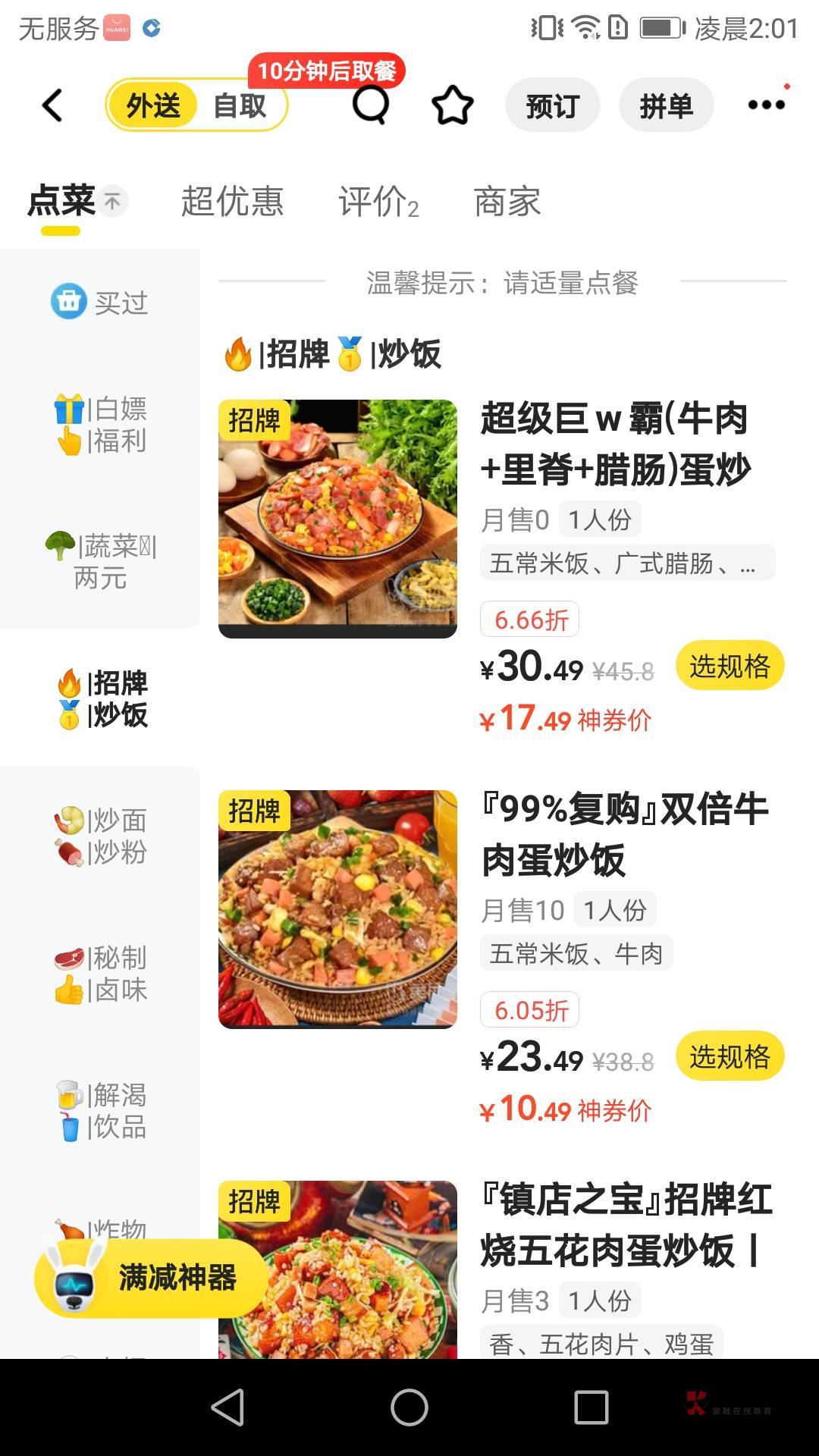
Task: Select the 白嫖福利 category
Action: (99, 425)
